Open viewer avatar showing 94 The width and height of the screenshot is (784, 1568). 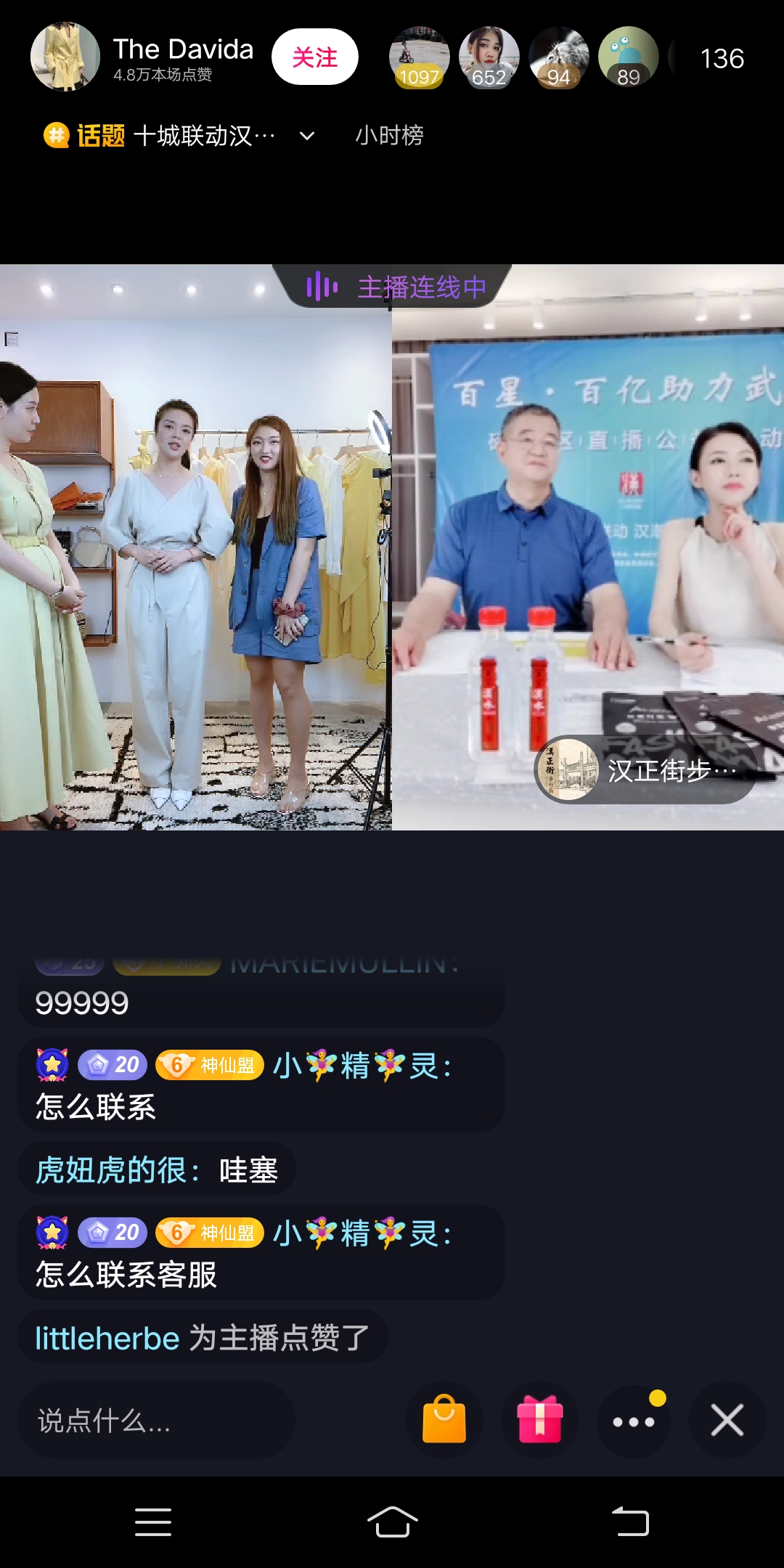pos(558,57)
